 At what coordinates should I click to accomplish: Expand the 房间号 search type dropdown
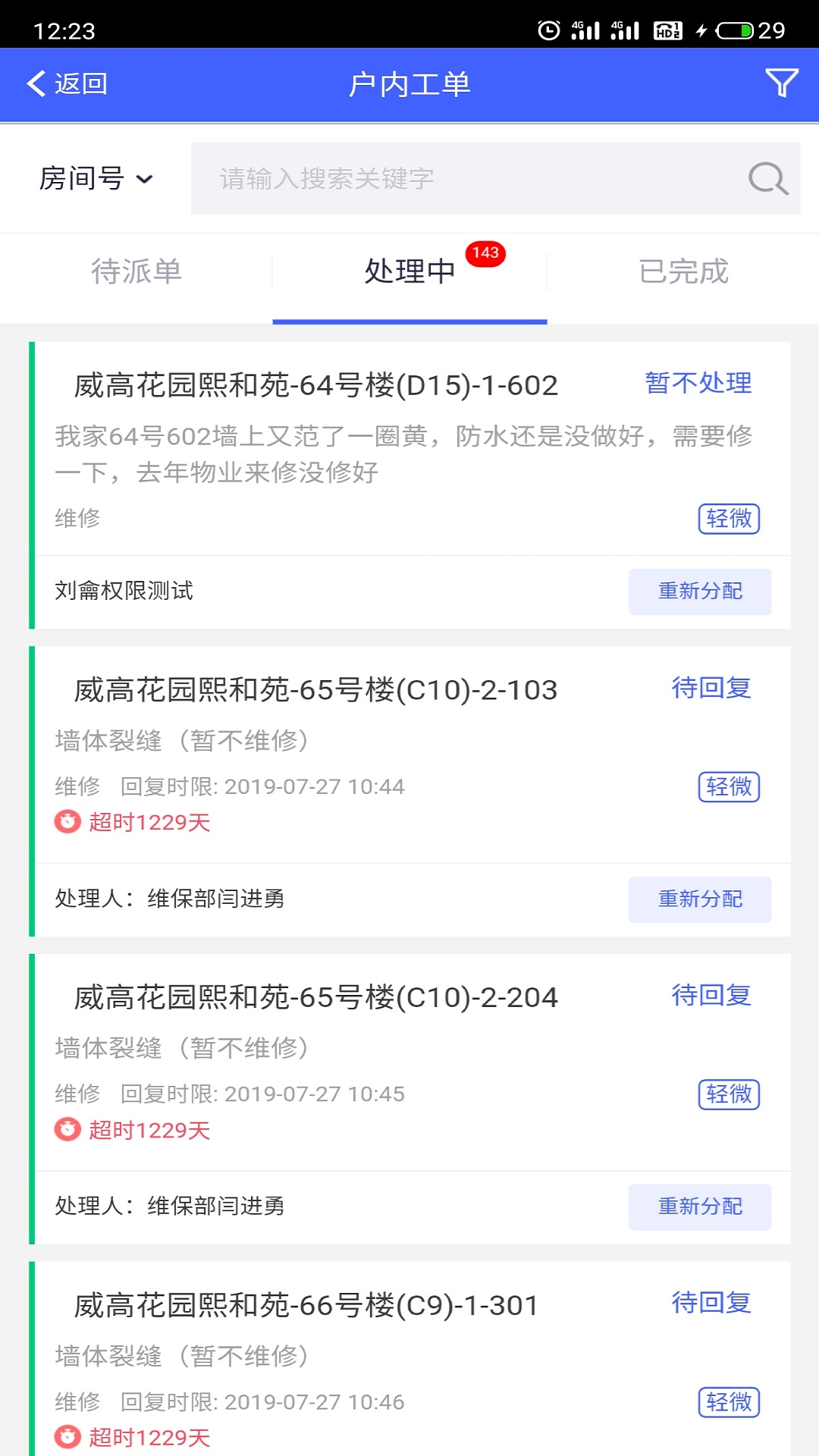coord(96,179)
